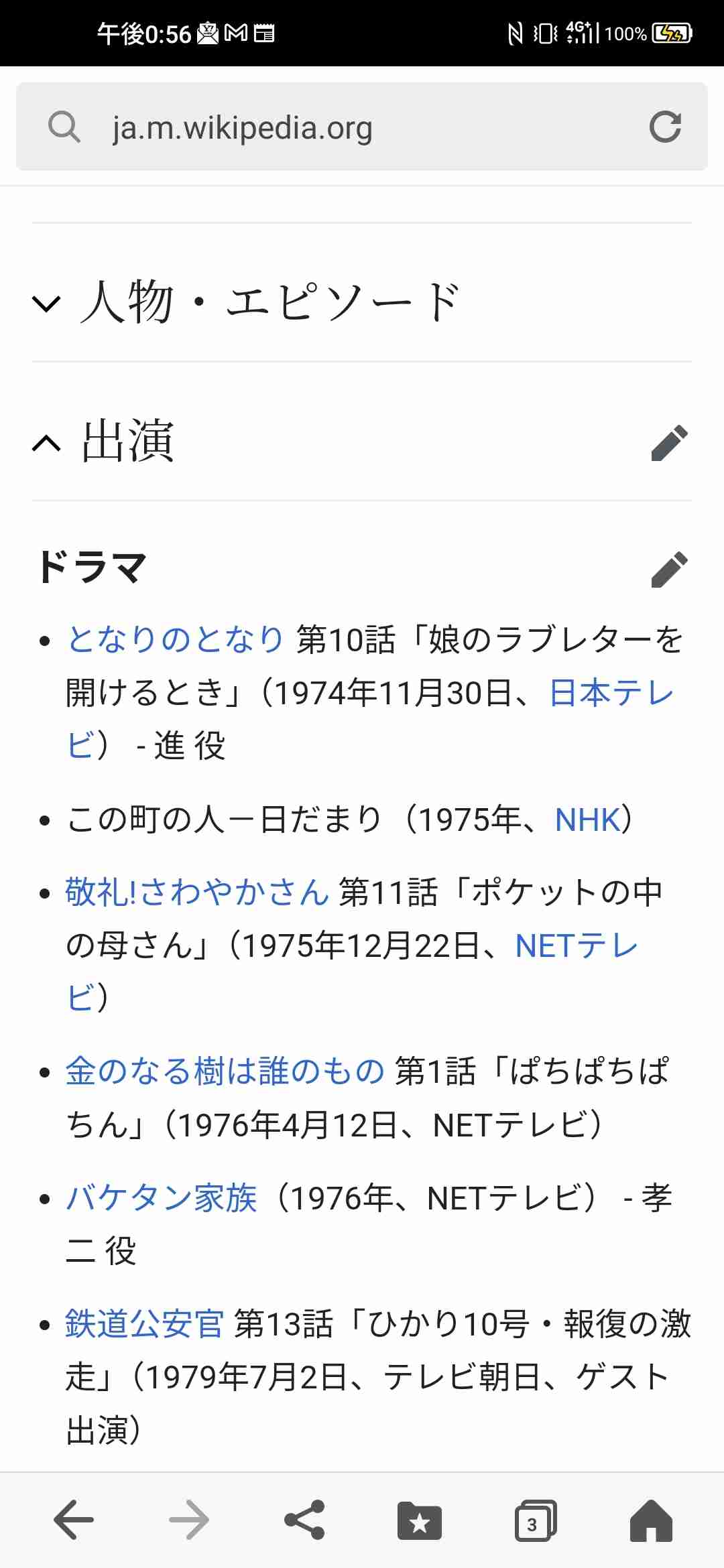Viewport: 724px width, 1568px height.
Task: Open the 金のなる樹は誰のもの link
Action: [x=225, y=1071]
